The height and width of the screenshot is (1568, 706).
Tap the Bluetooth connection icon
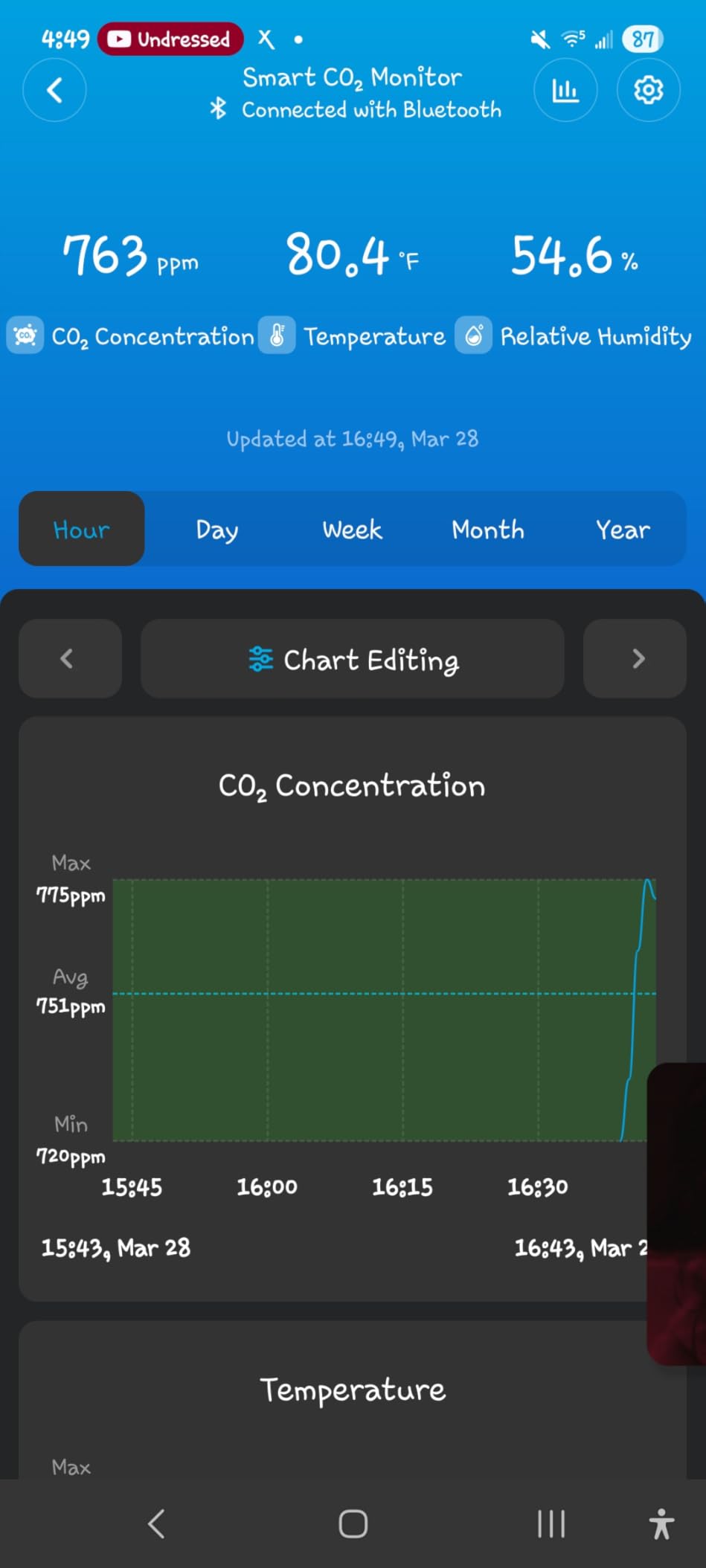(x=217, y=109)
